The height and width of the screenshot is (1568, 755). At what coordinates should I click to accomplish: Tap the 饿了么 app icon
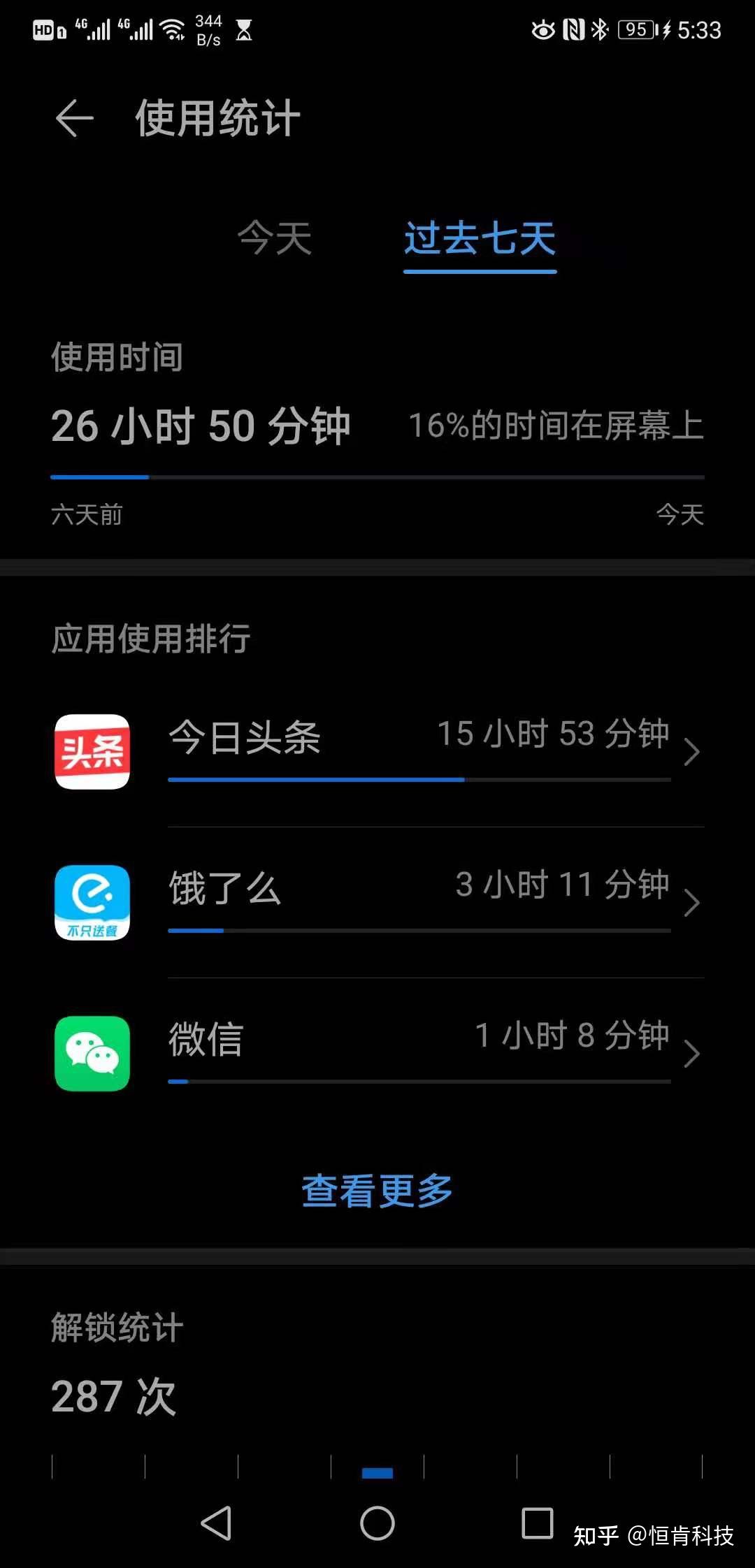tap(91, 903)
